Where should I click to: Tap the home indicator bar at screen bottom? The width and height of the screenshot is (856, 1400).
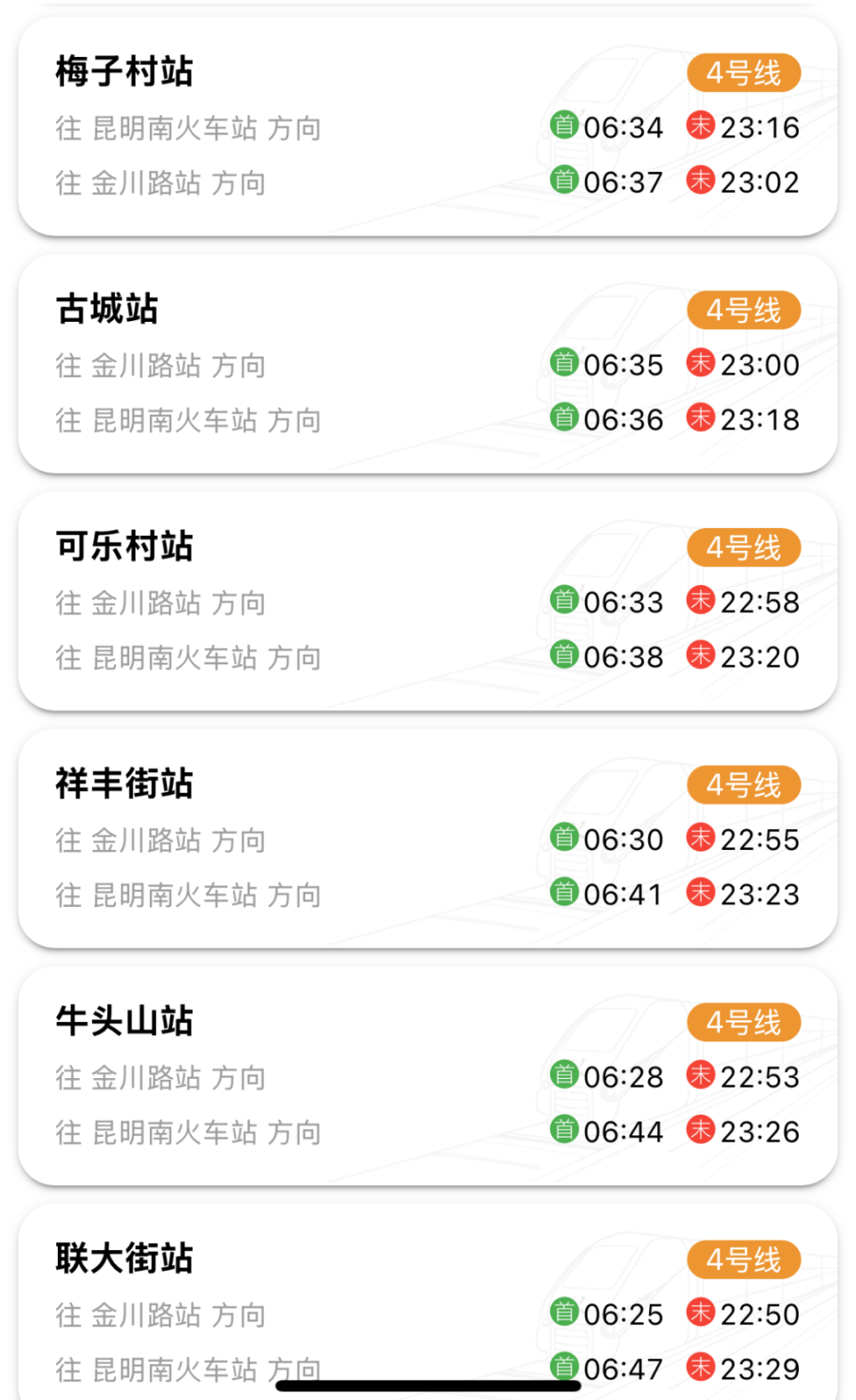coord(428,1384)
